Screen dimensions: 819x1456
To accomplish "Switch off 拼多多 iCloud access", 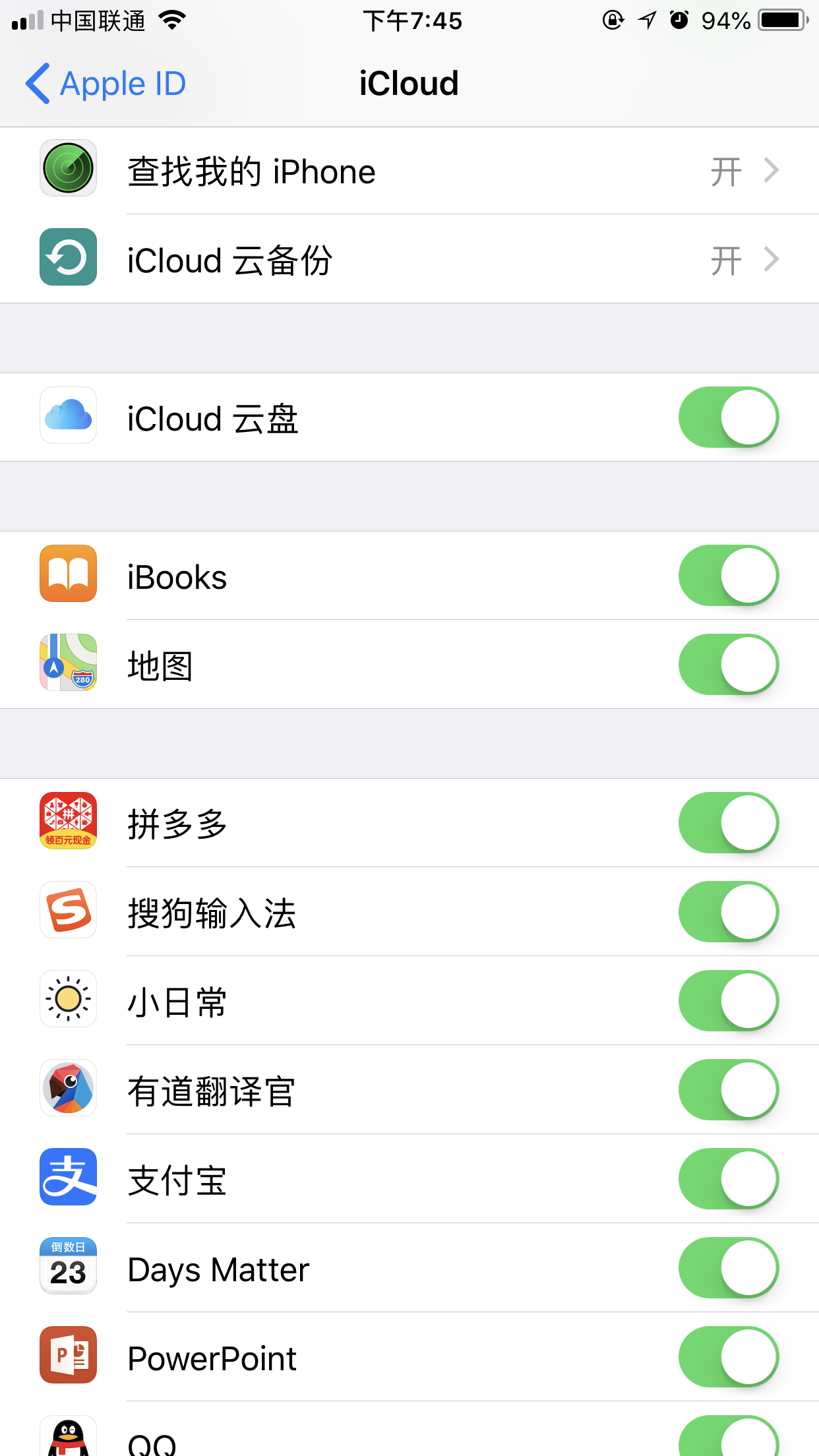I will (x=728, y=823).
